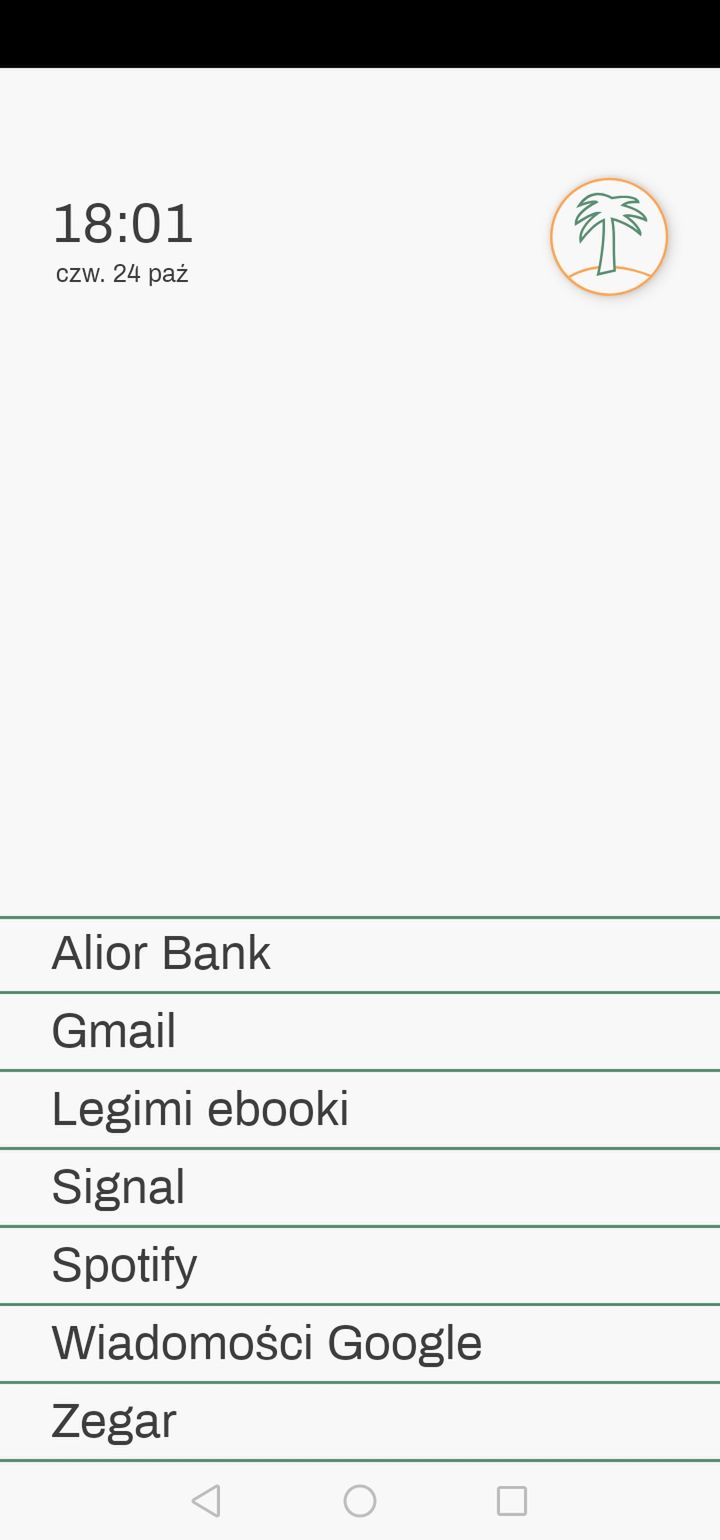Launch the Alior Bank app
Viewport: 720px width, 1540px height.
pyautogui.click(x=161, y=954)
